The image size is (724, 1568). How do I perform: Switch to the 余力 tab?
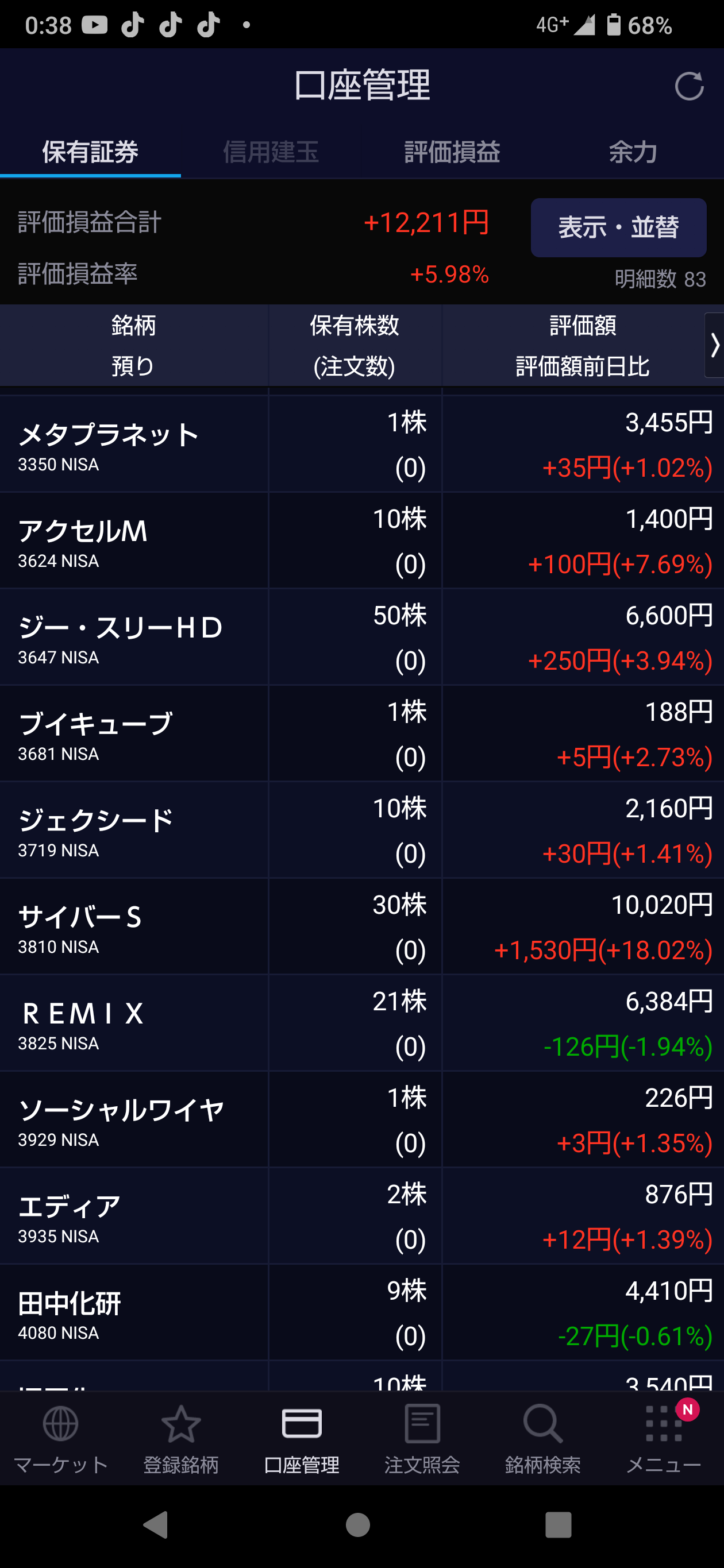tap(633, 152)
